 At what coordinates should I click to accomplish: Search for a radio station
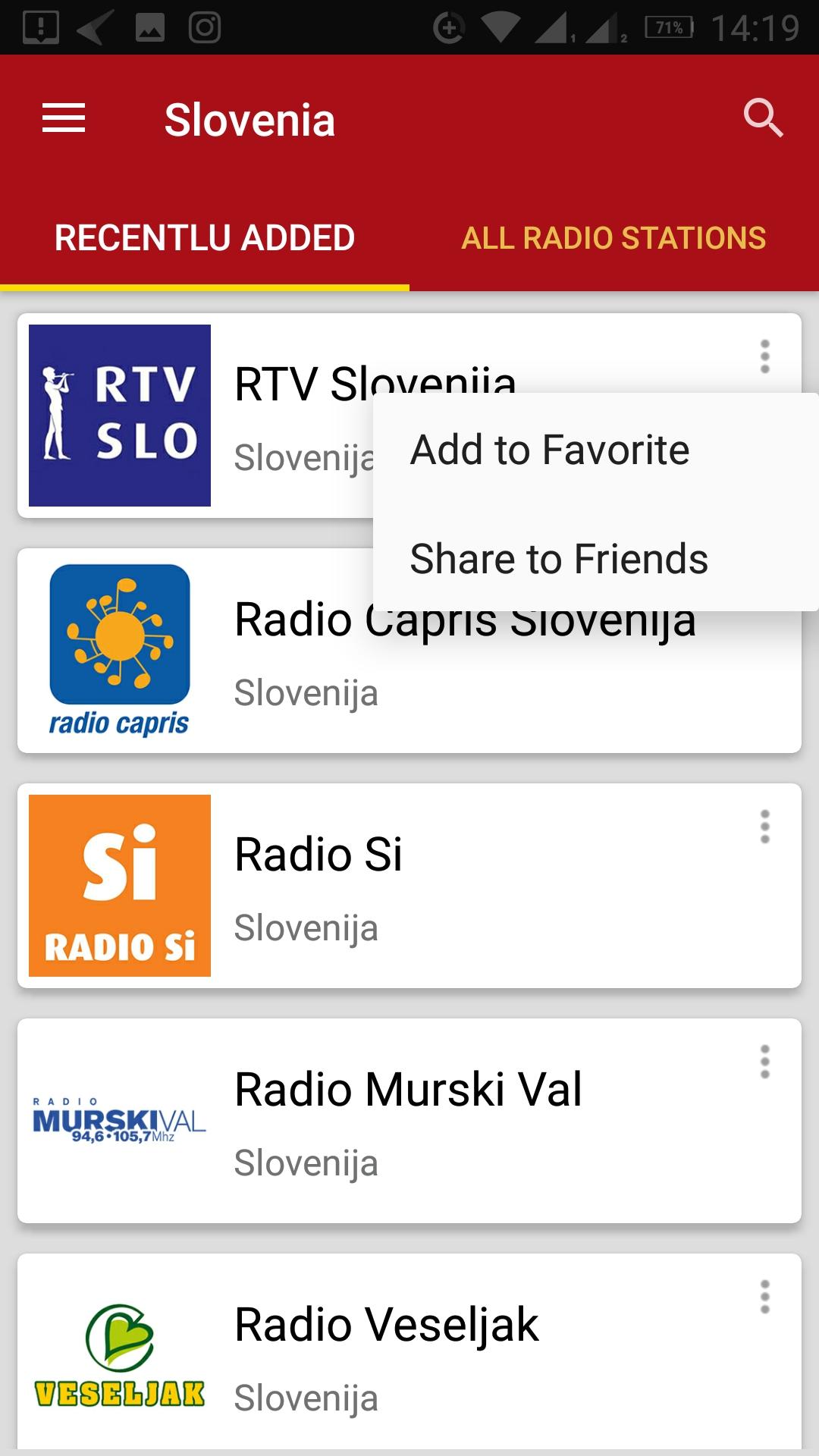click(763, 118)
